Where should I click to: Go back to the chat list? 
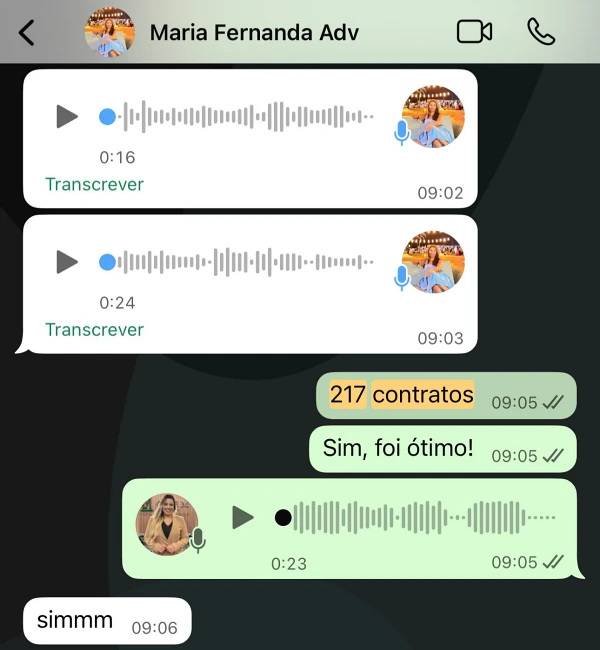(x=27, y=32)
